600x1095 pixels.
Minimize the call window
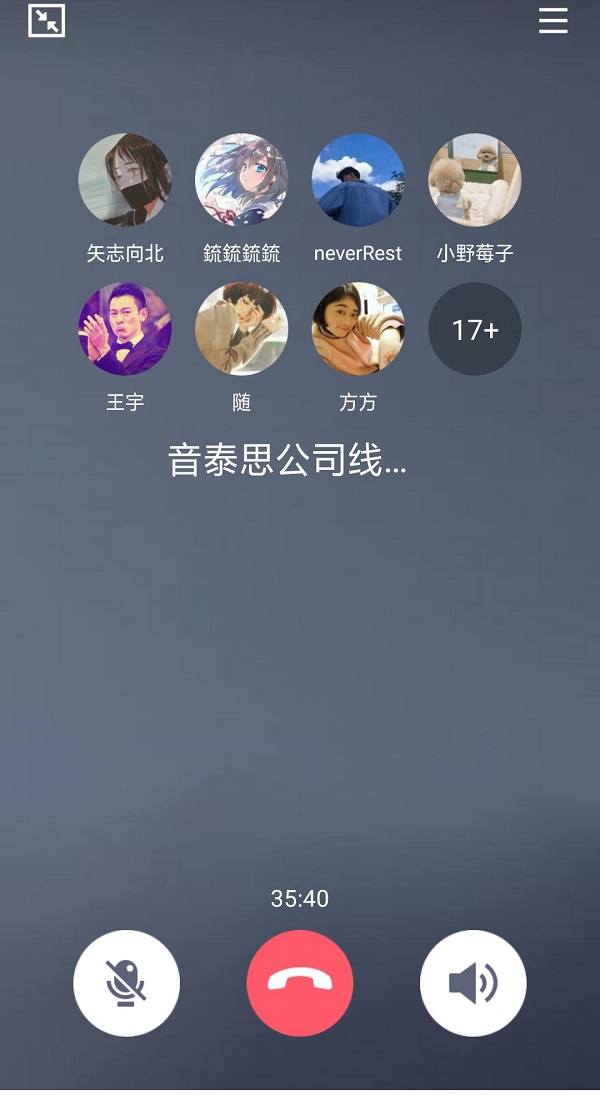(46, 21)
